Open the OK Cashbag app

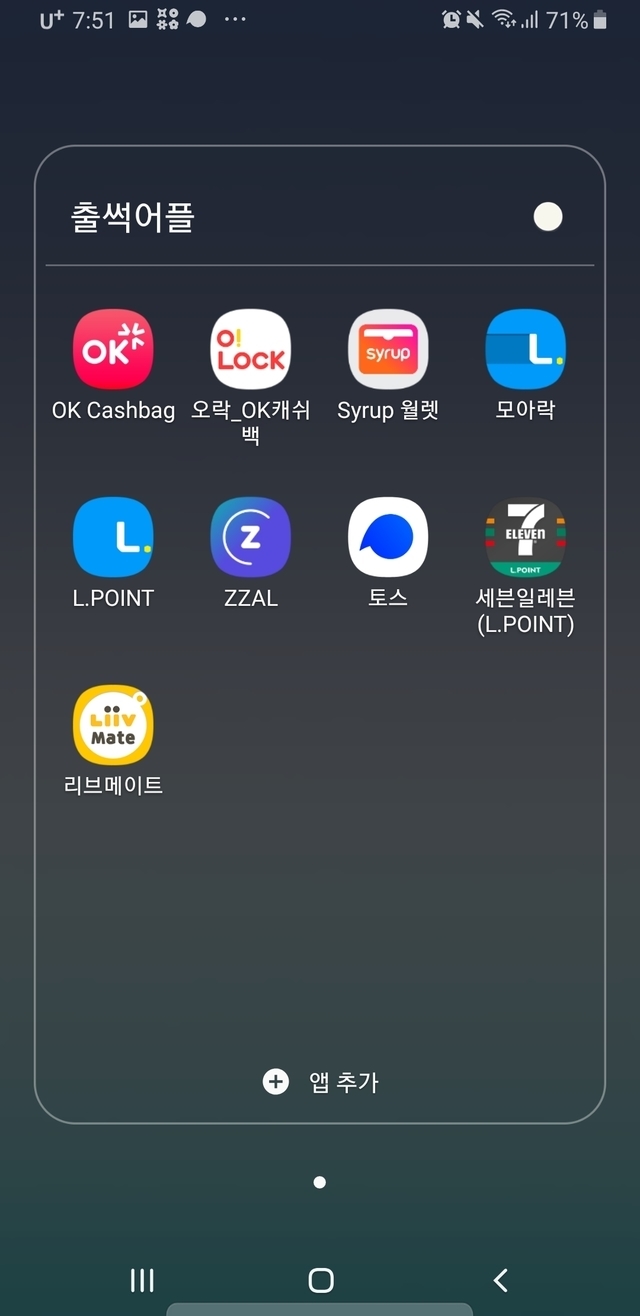point(113,349)
